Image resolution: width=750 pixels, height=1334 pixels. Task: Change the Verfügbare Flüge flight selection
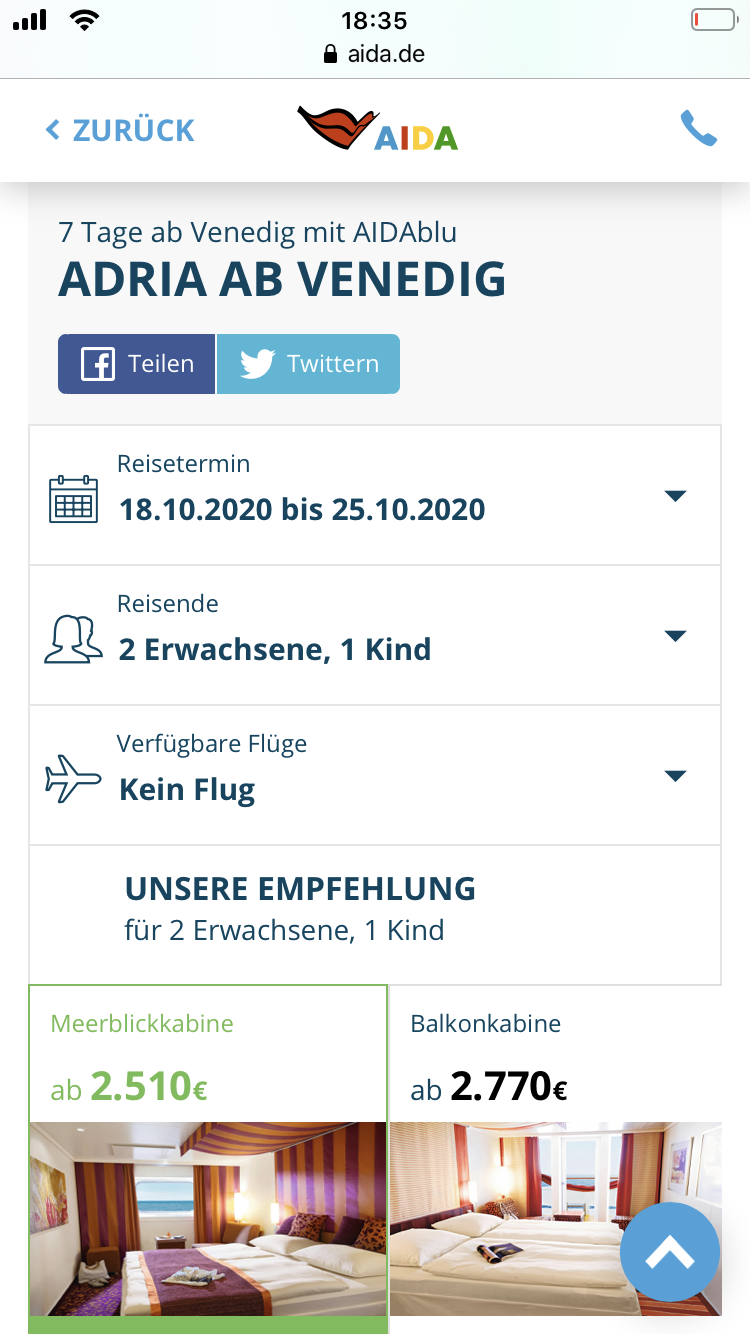(x=375, y=775)
